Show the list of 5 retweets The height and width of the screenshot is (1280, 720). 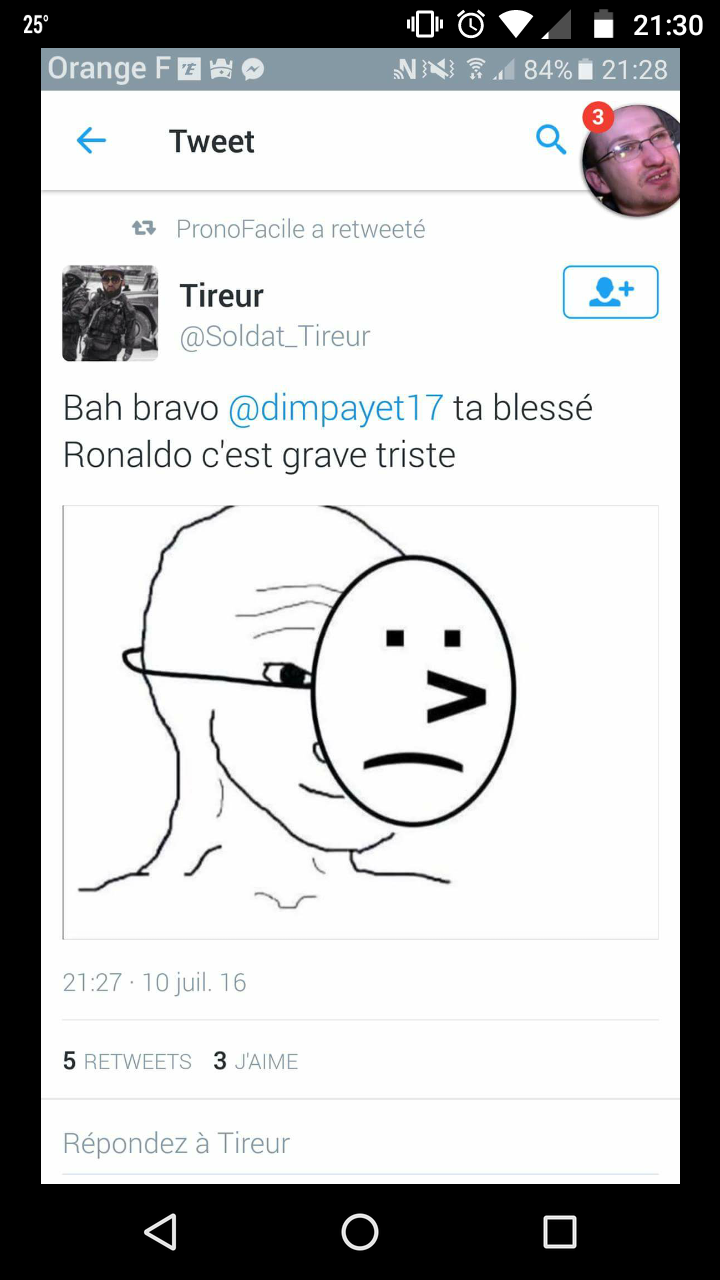click(127, 1061)
